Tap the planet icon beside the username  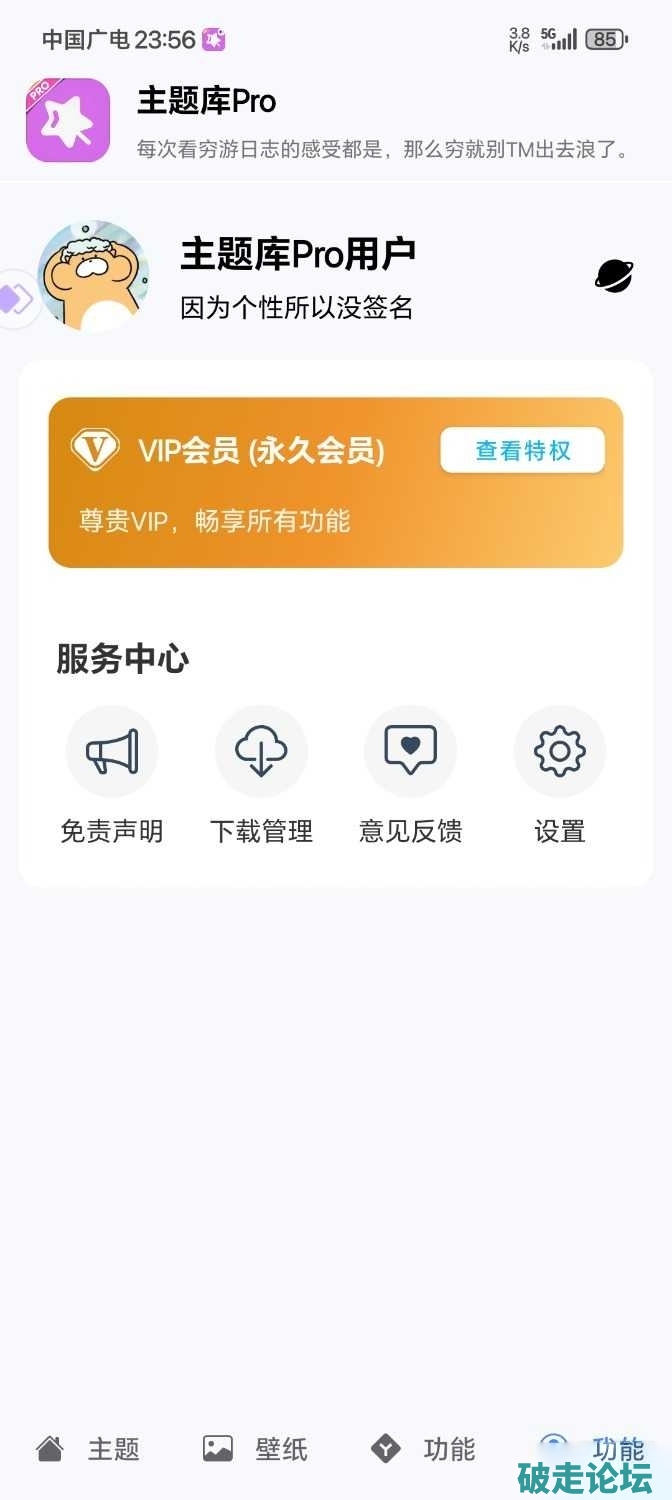pos(614,276)
